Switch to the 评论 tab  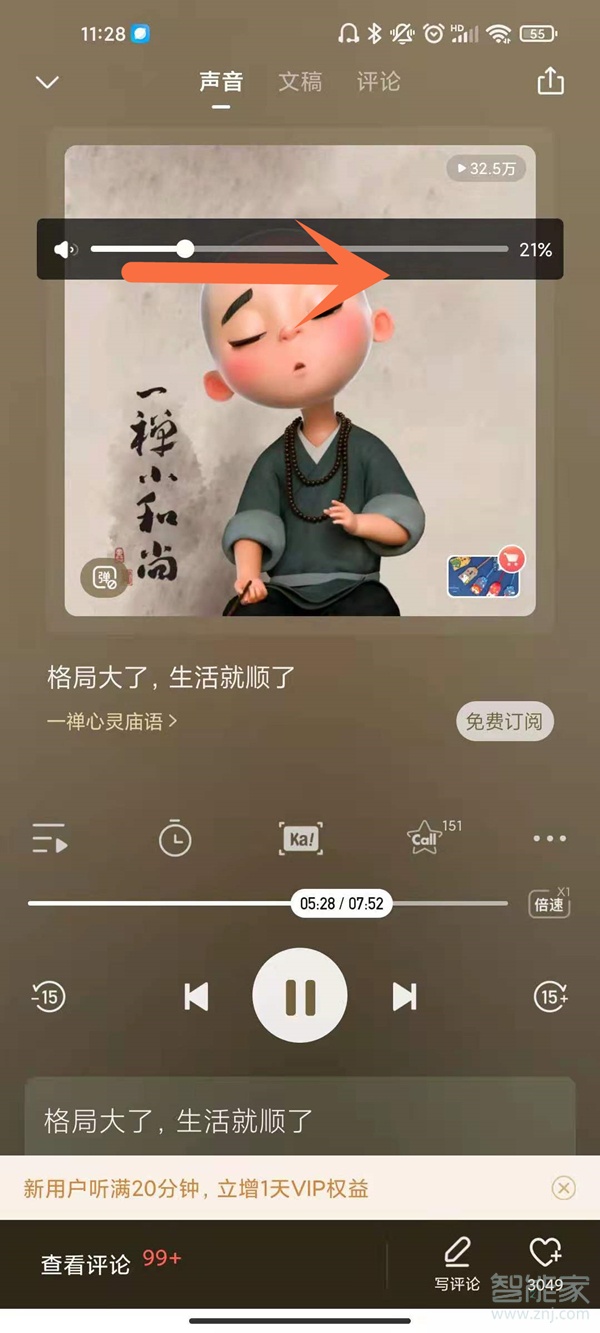[x=378, y=82]
